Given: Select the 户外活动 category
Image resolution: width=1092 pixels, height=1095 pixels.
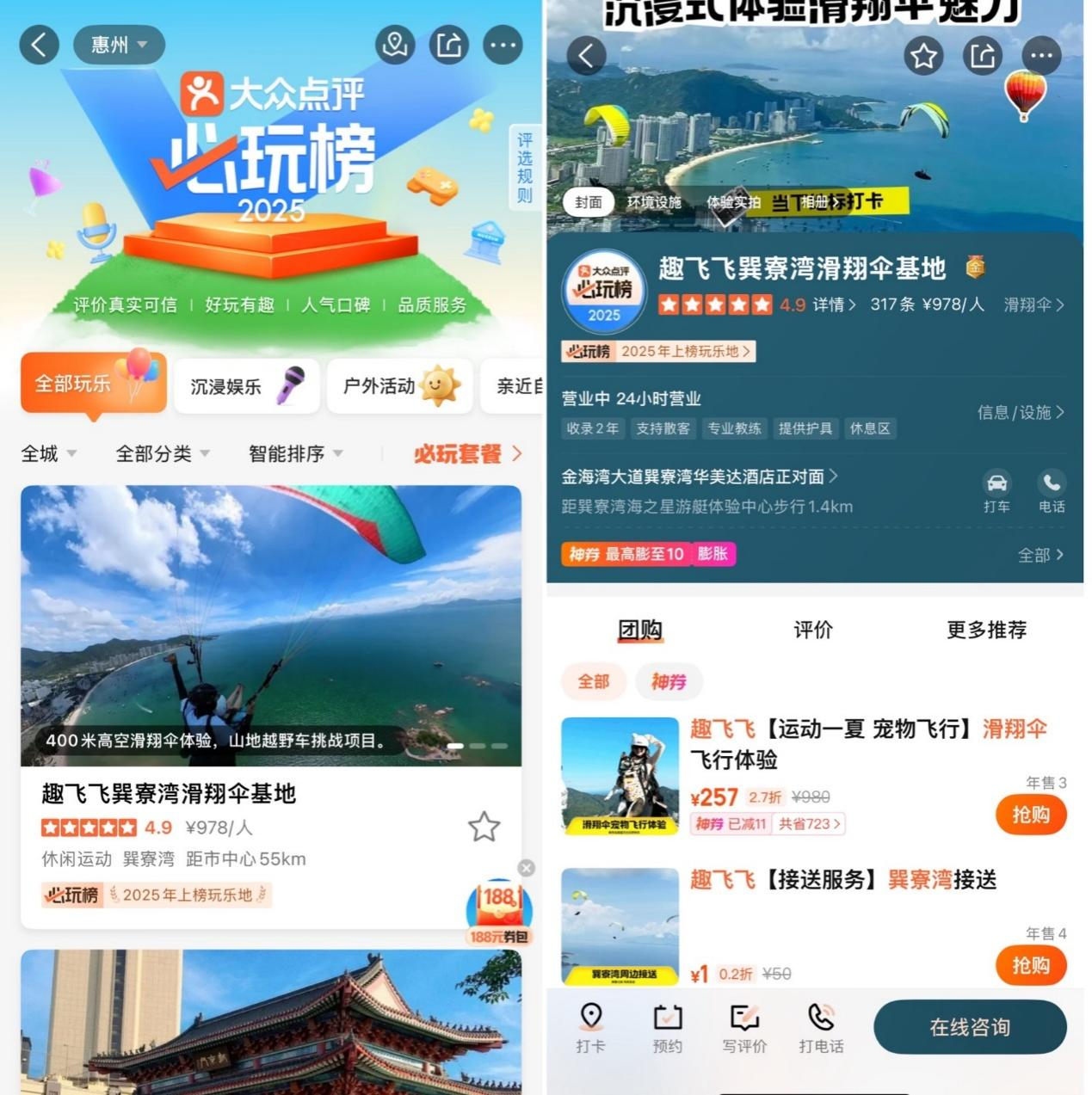Looking at the screenshot, I should [399, 386].
